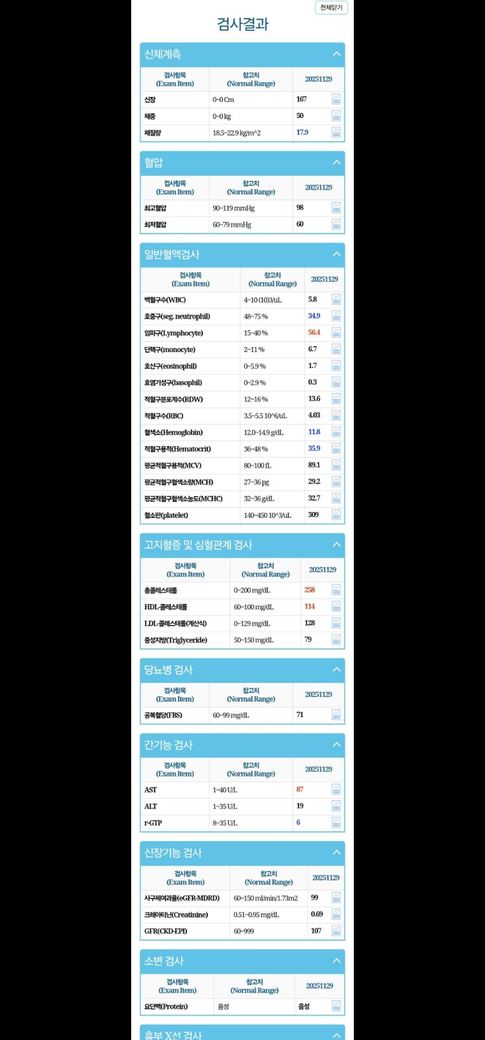485x1040 pixels.
Task: Collapse the 일반혈액검사 section
Action: pos(336,255)
